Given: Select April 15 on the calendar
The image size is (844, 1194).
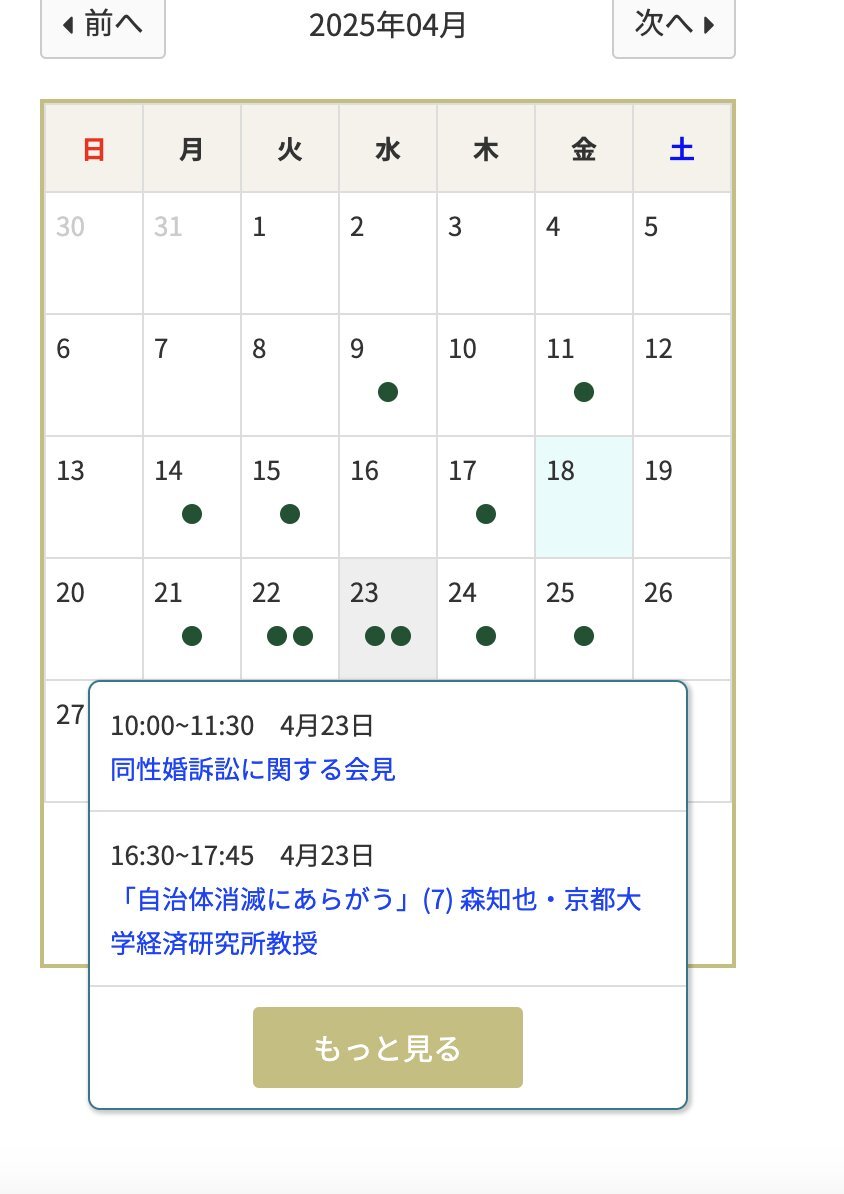Looking at the screenshot, I should pos(290,496).
